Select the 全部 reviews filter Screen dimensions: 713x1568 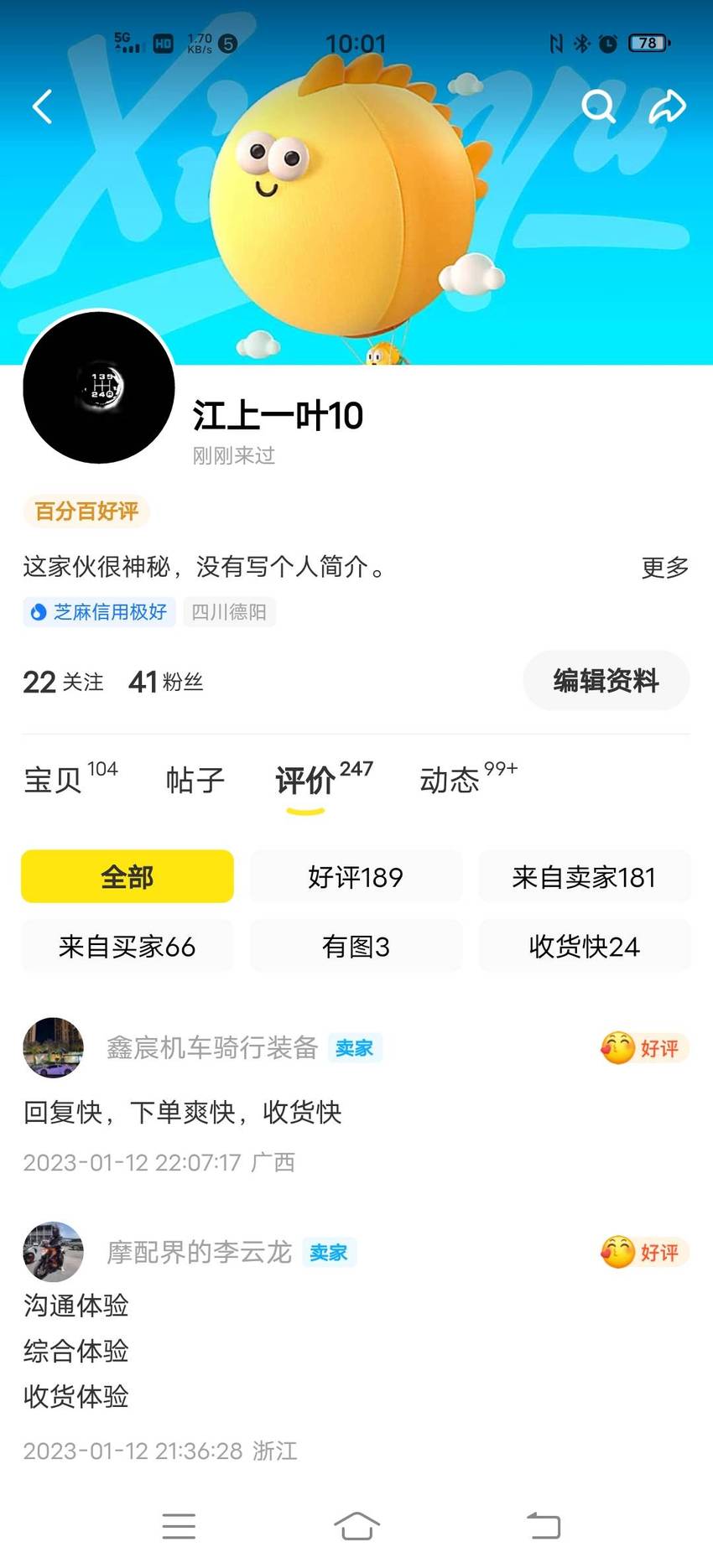[128, 876]
